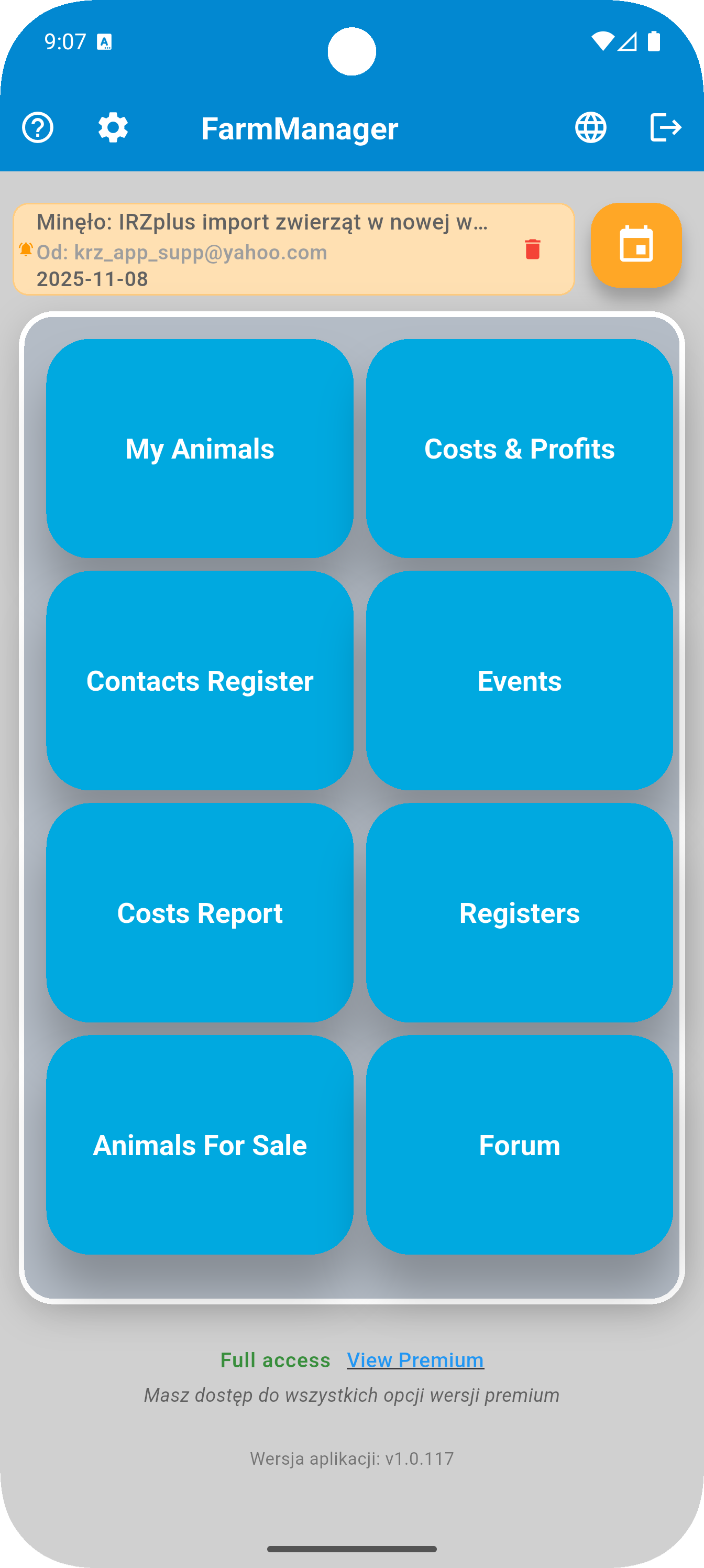View the Costs Report
The image size is (704, 1568).
(200, 913)
